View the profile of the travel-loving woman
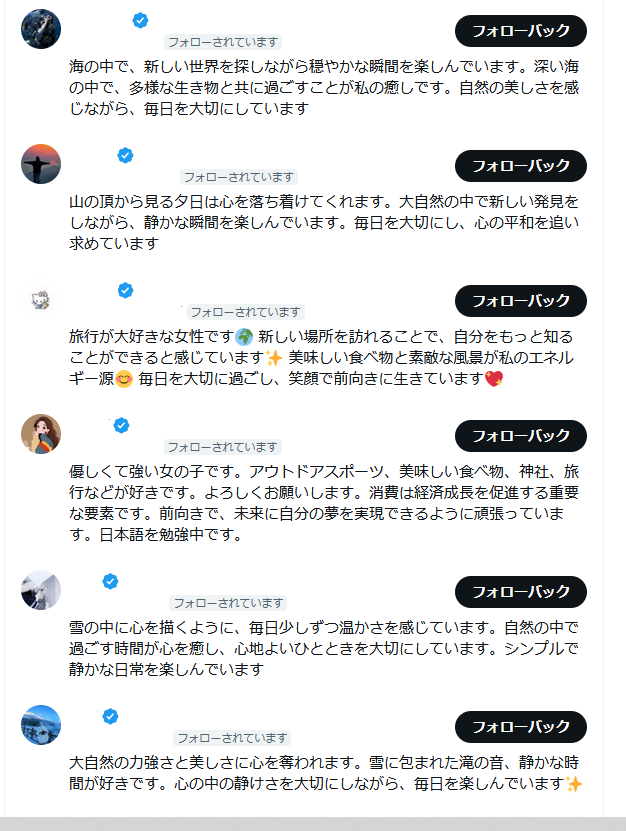 click(x=41, y=299)
